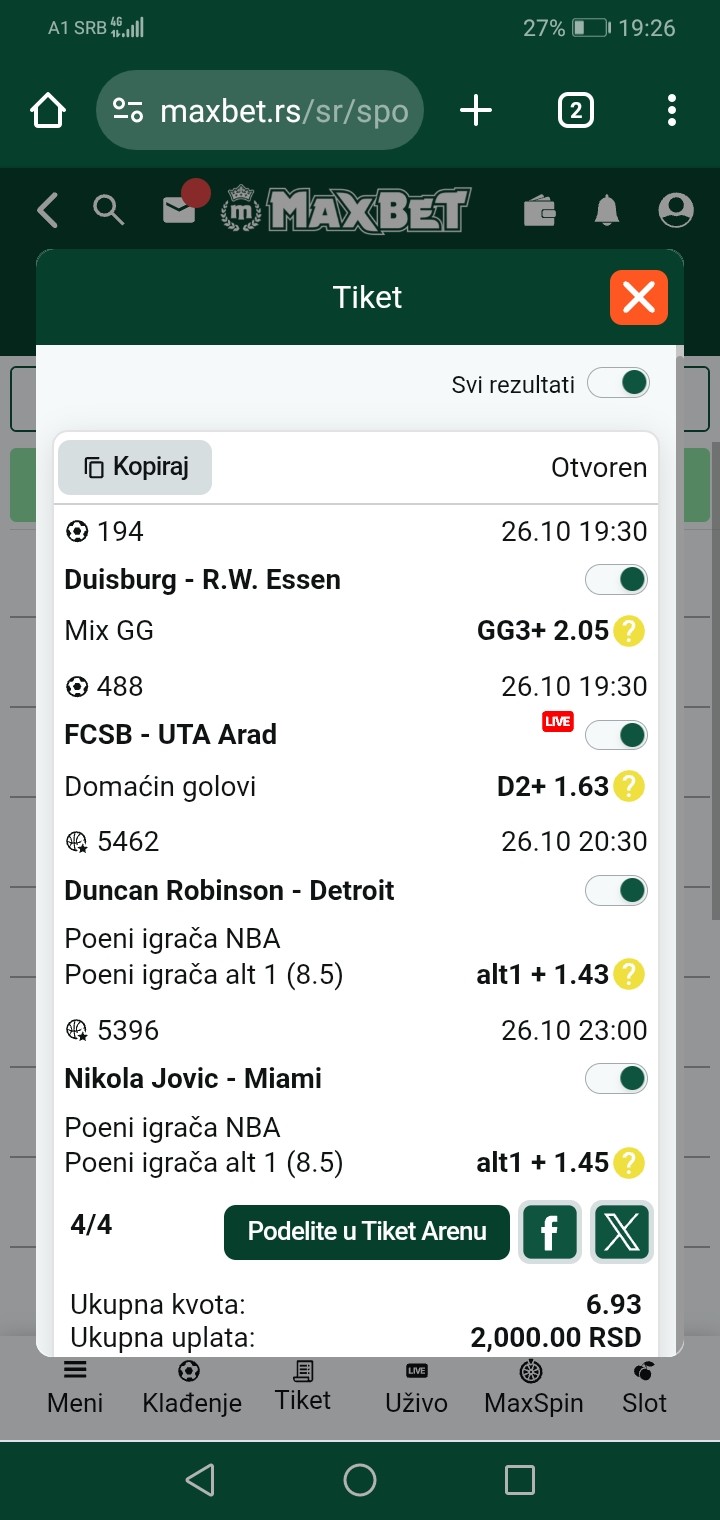720x1520 pixels.
Task: Share the ticket via Podelite u Tiket Arenu
Action: [x=366, y=1231]
